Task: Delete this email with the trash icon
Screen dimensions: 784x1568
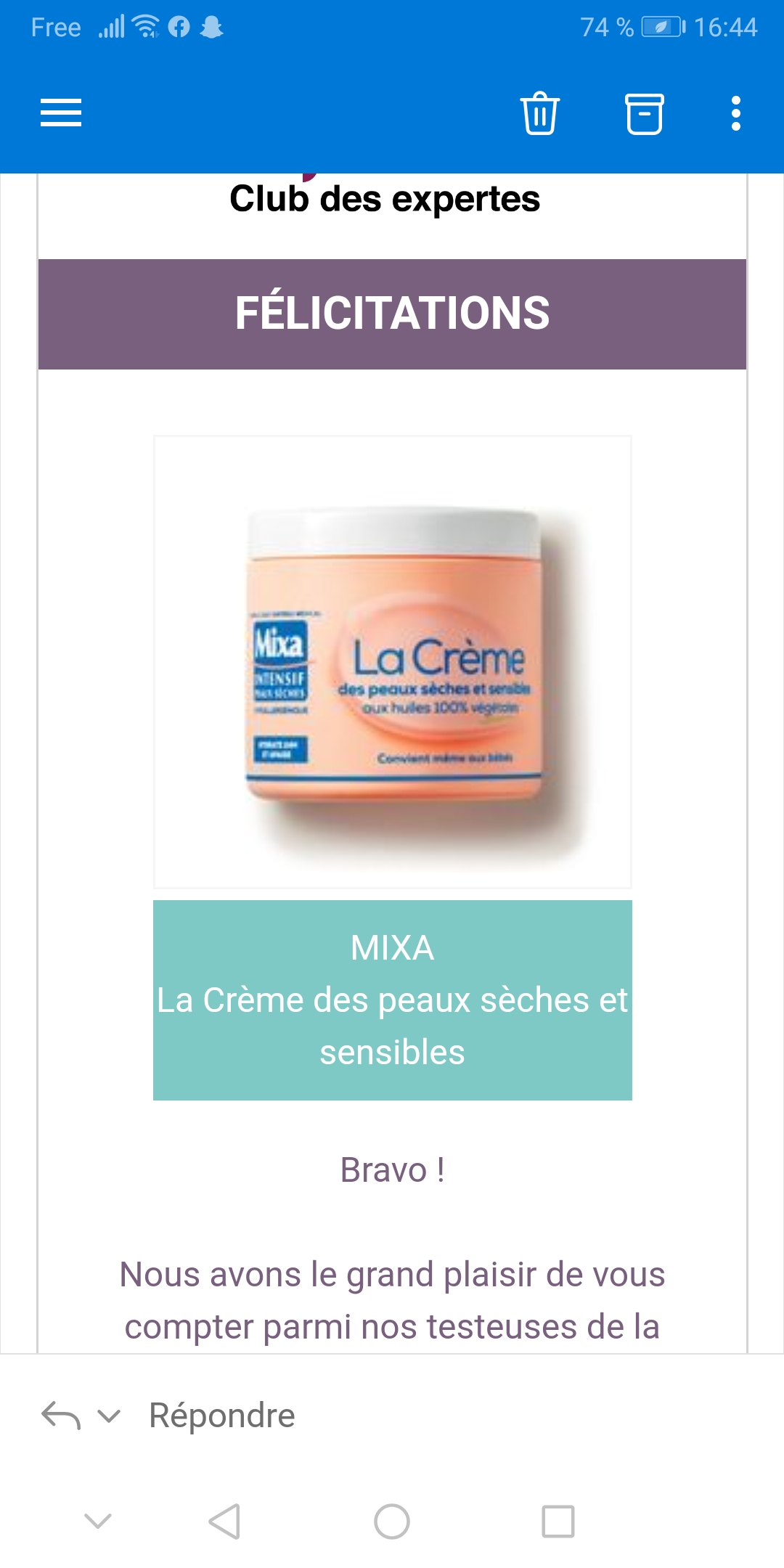Action: point(540,113)
